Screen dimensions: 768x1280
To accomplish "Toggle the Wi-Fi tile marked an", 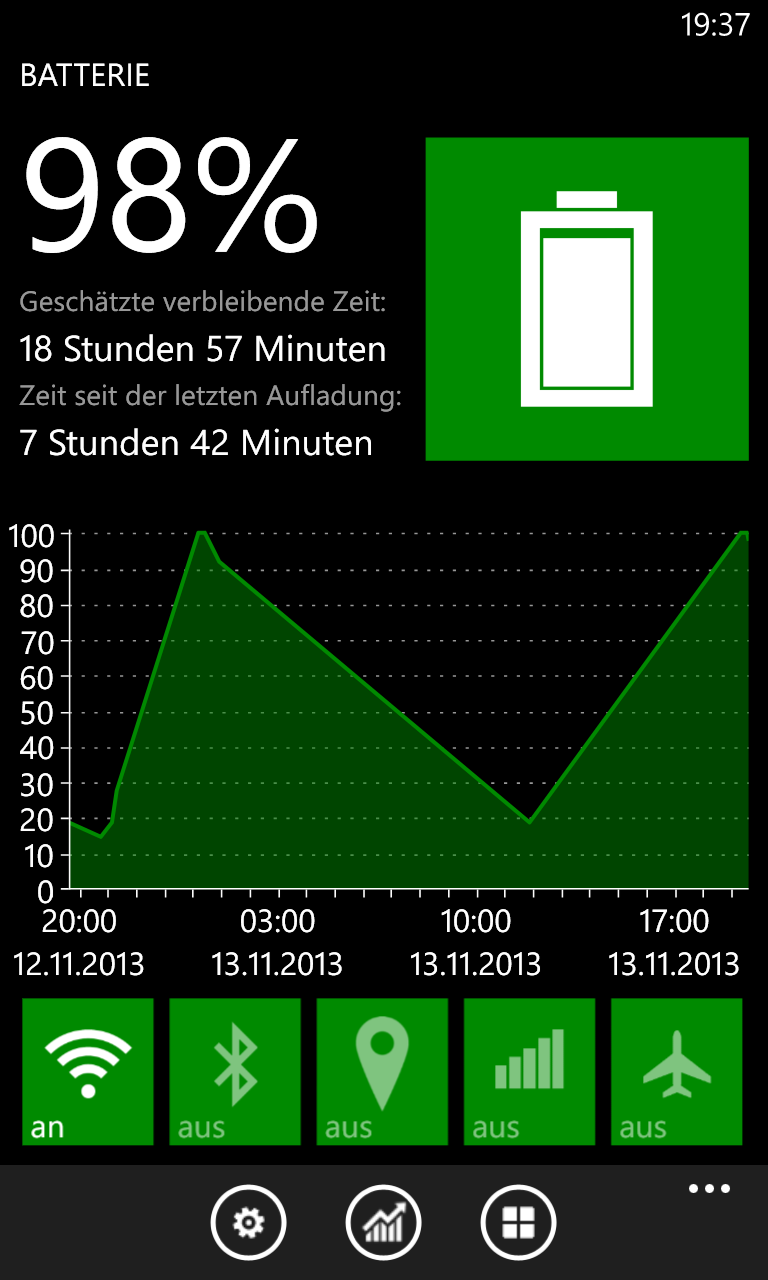I will coord(88,1071).
